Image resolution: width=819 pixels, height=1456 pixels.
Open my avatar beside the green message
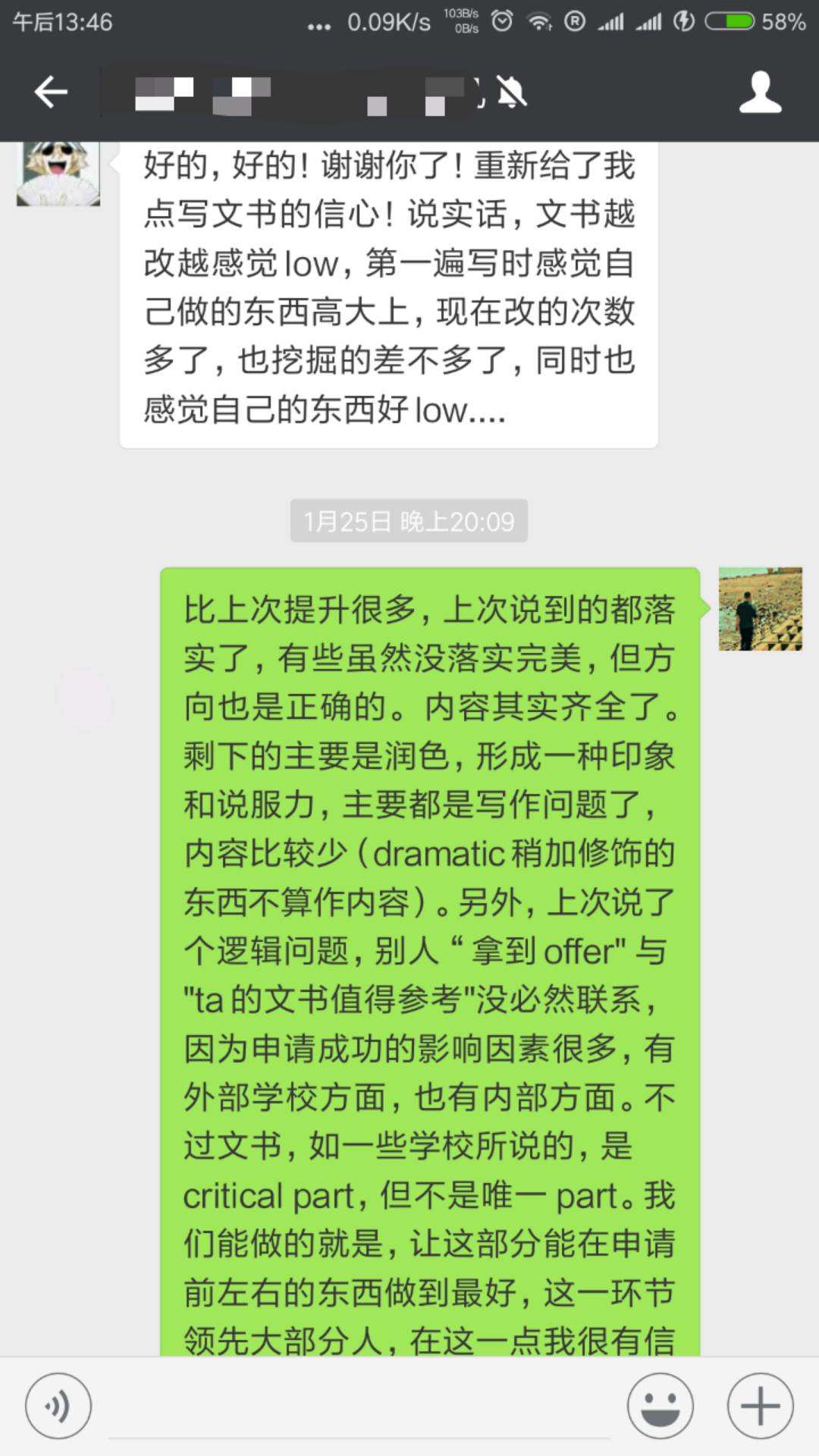coord(760,609)
